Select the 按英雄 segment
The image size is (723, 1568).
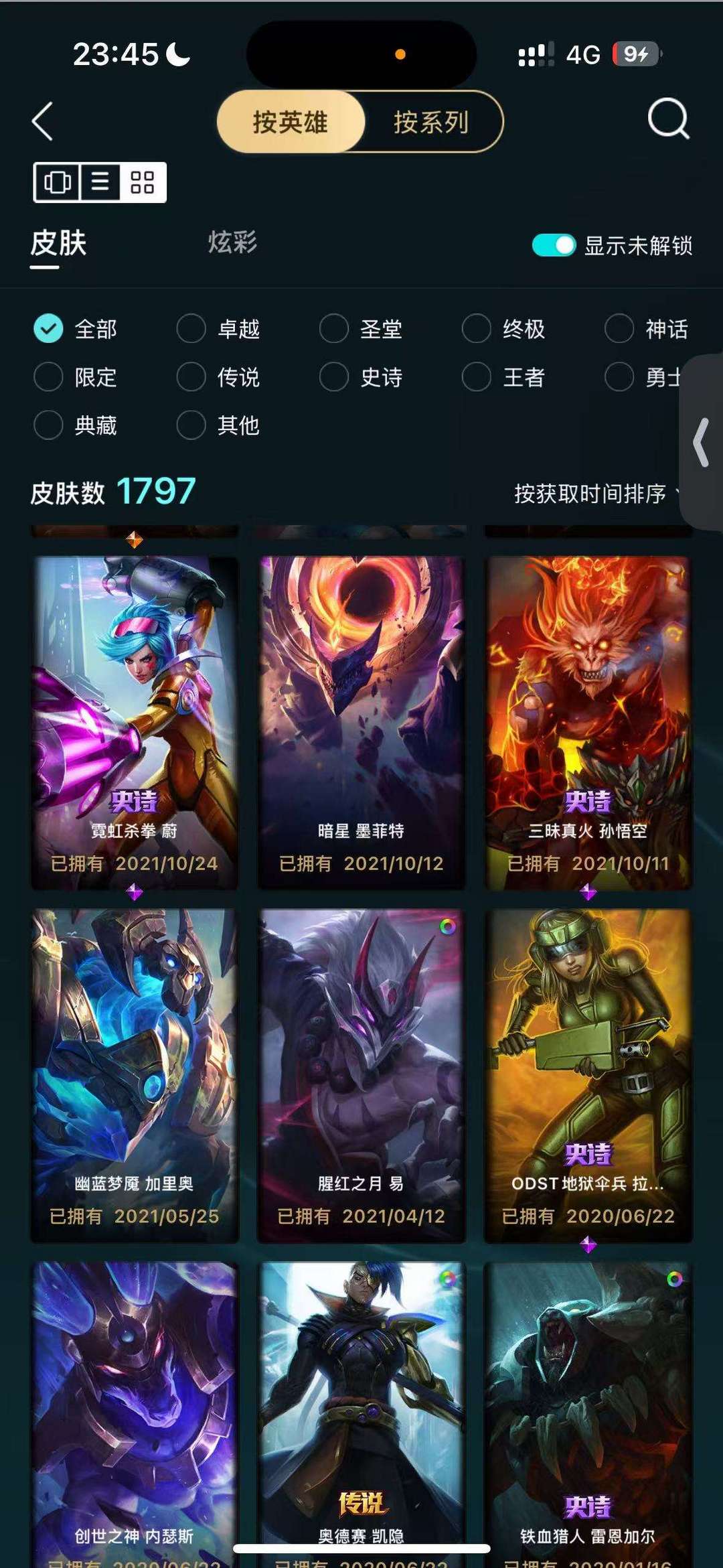(x=291, y=122)
